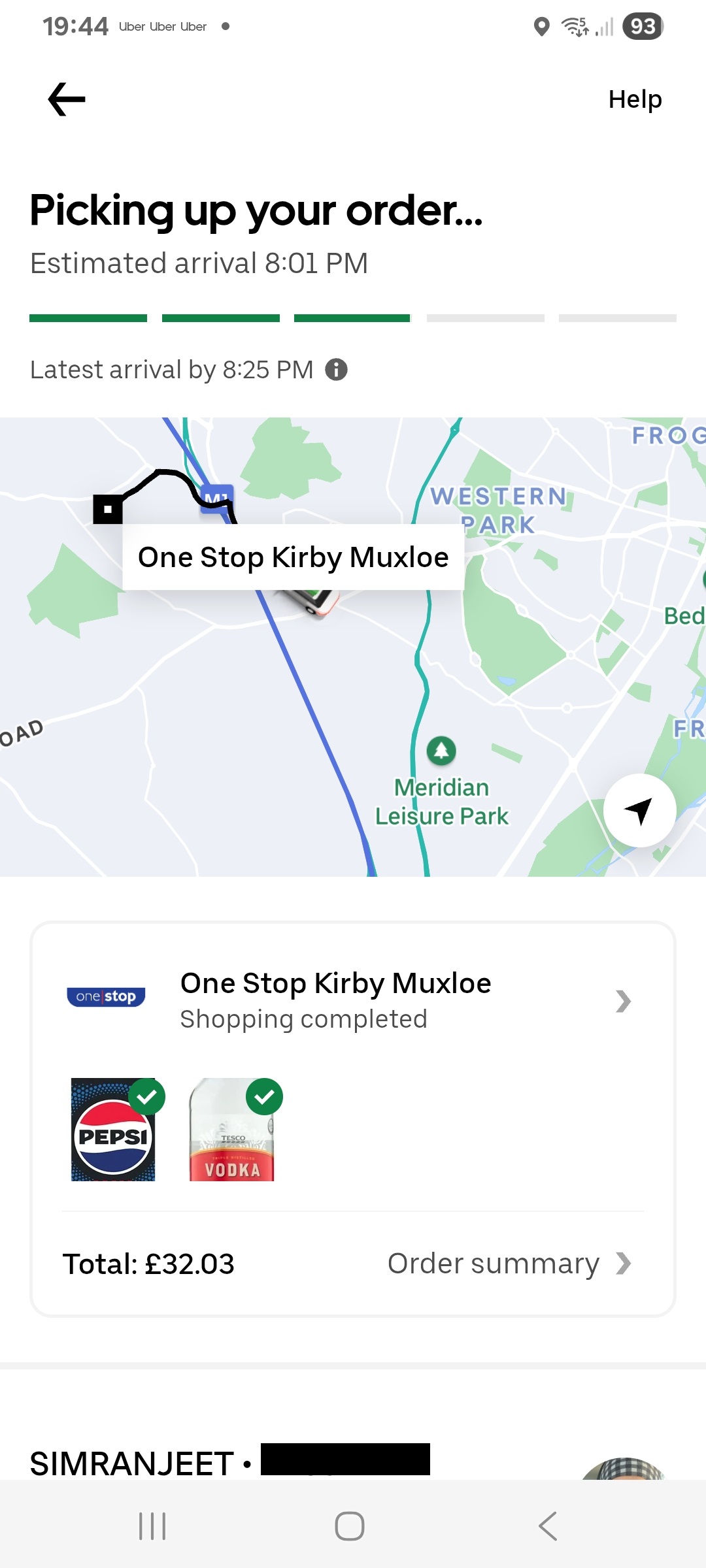This screenshot has width=706, height=1568.
Task: Go to the phone home screen
Action: click(350, 1526)
